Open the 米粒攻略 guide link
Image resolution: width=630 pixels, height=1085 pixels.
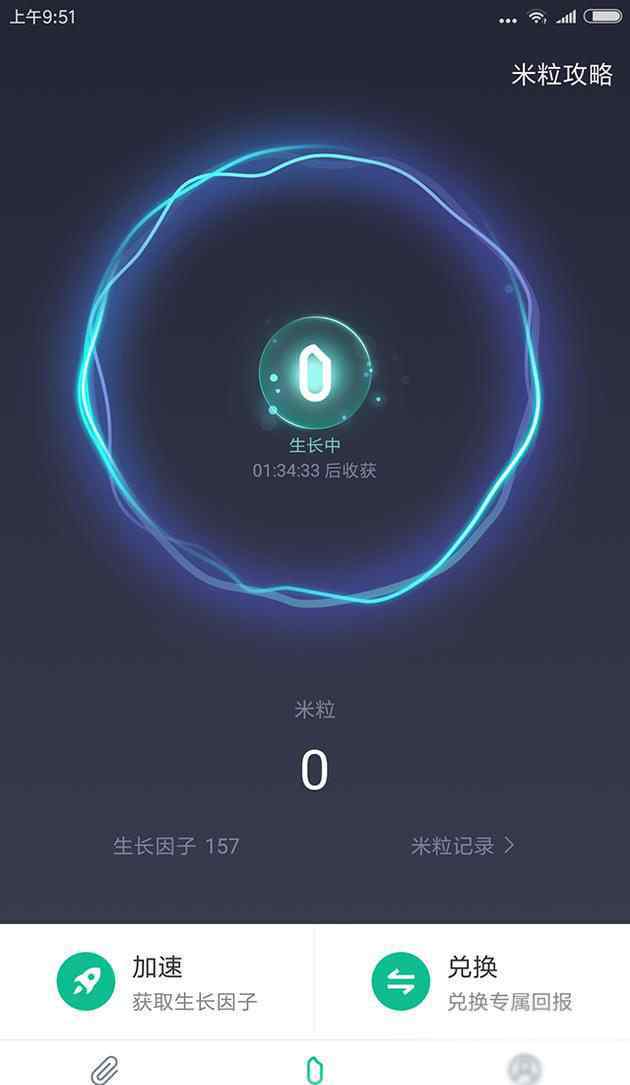coord(561,75)
